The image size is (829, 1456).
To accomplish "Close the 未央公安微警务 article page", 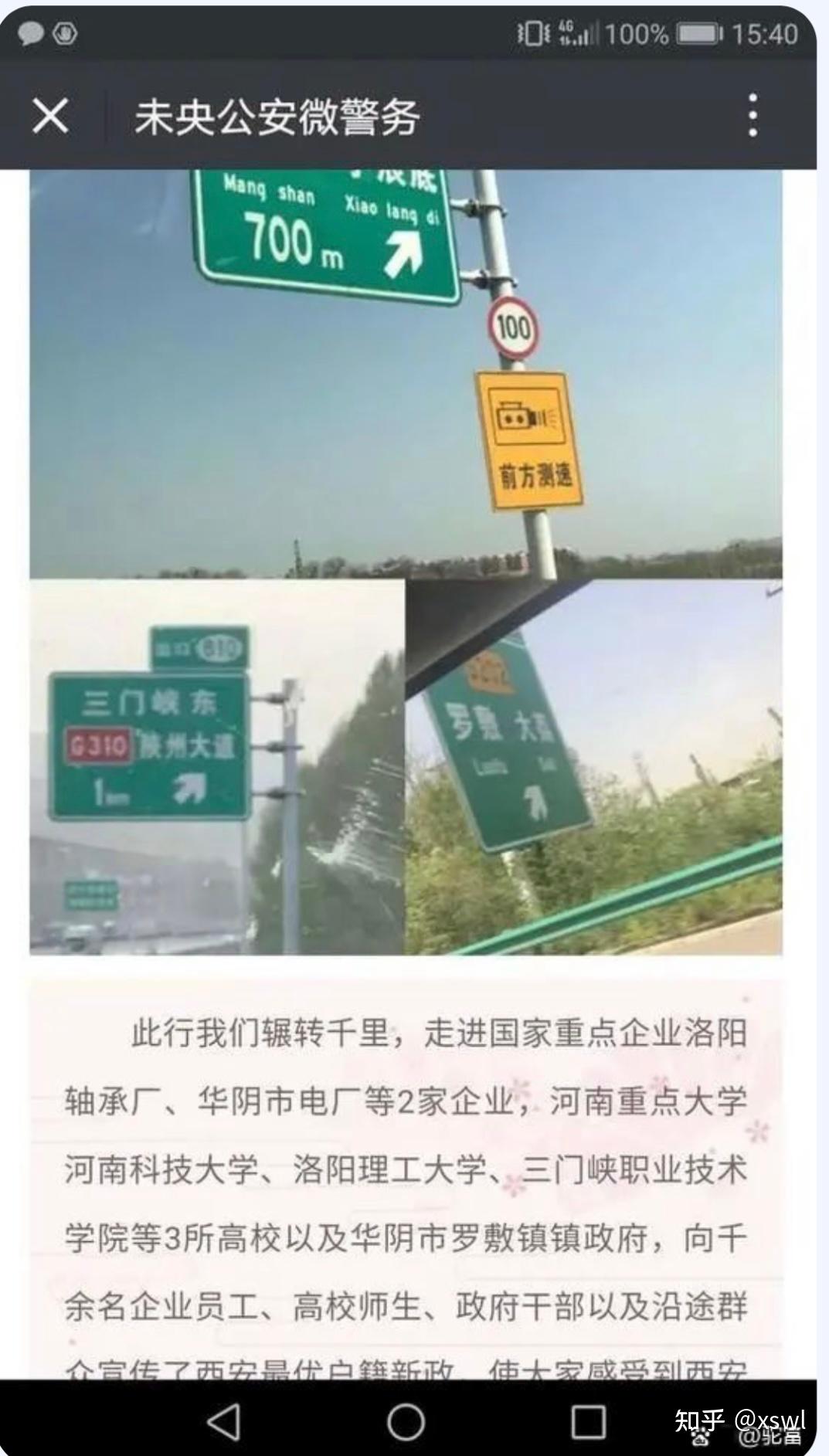I will pos(50,117).
